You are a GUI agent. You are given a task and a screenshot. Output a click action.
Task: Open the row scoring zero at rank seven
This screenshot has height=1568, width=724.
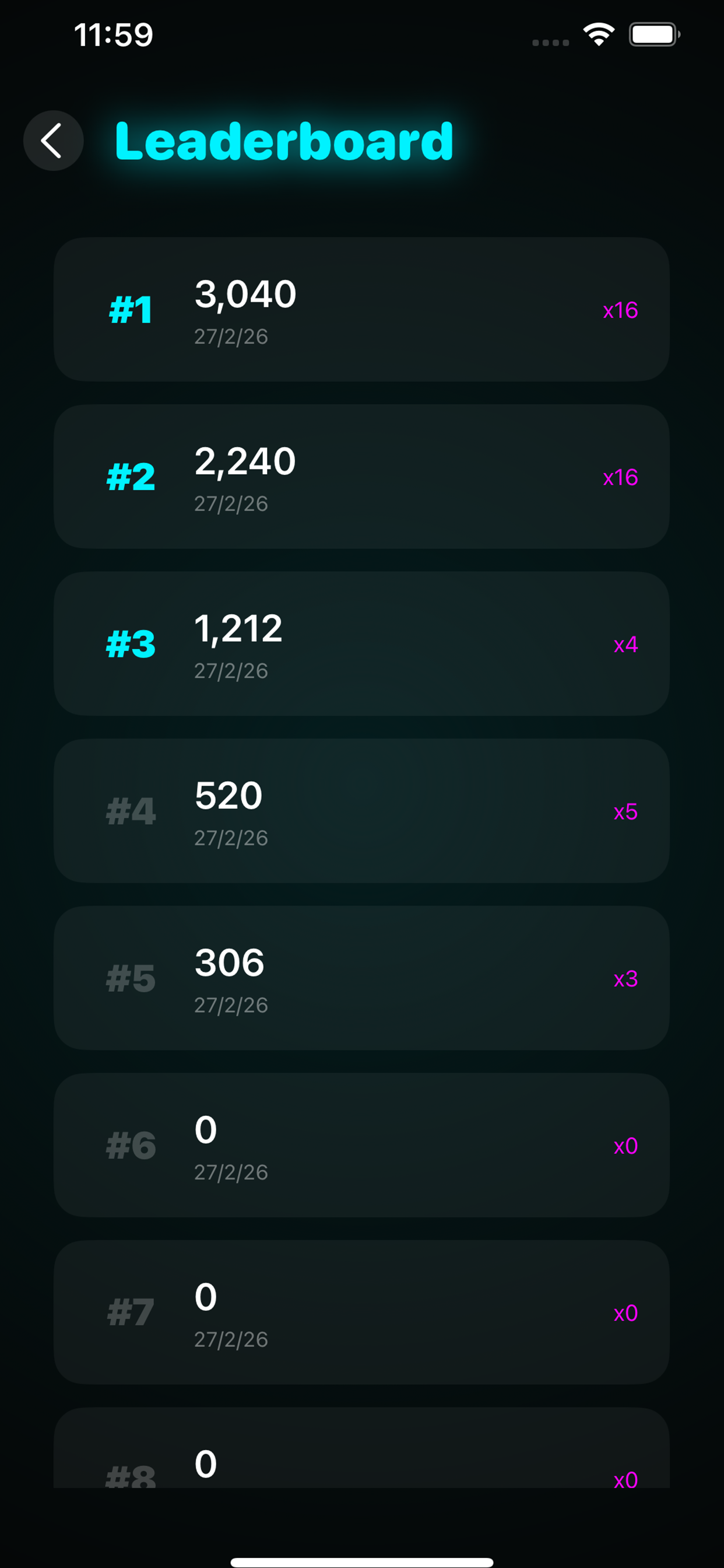361,1313
